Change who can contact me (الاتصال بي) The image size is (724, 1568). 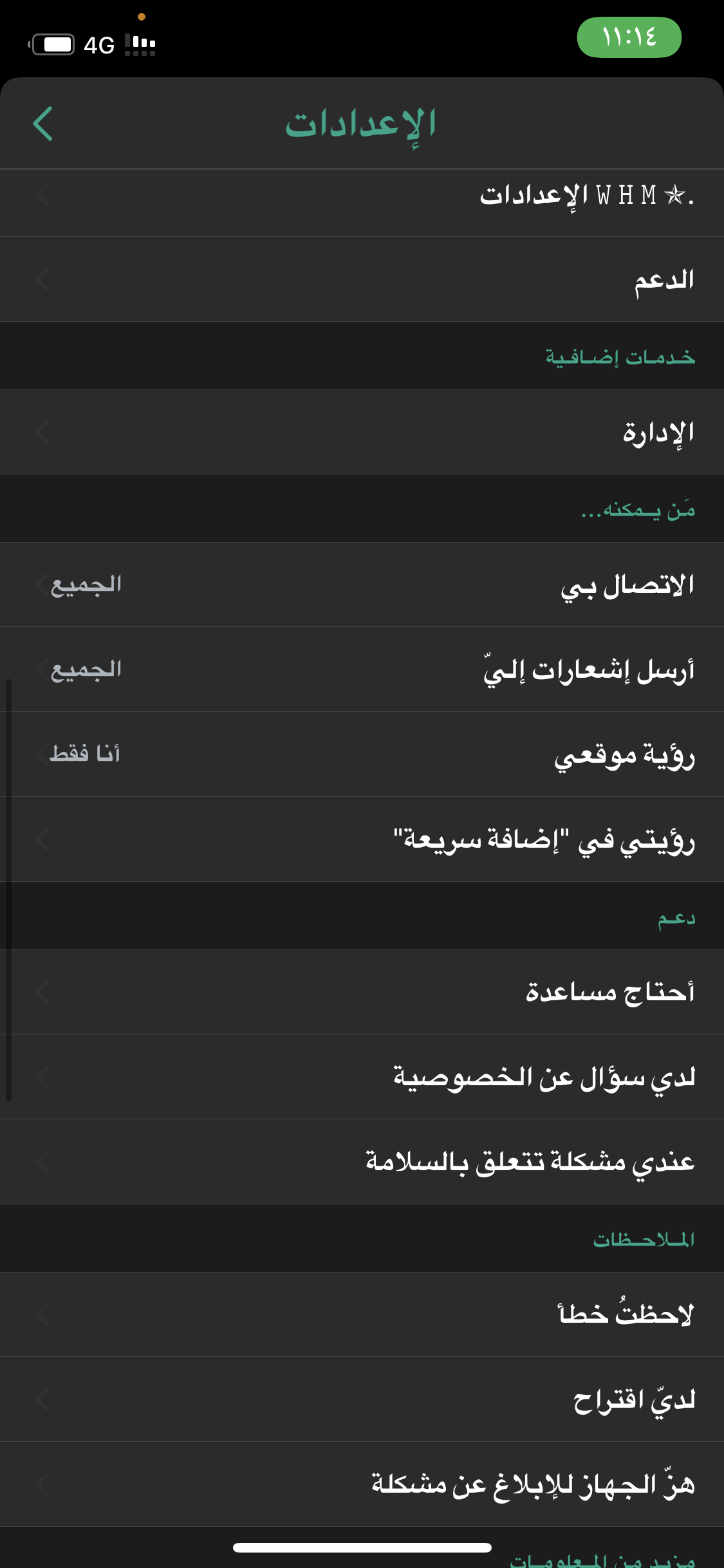pos(362,584)
